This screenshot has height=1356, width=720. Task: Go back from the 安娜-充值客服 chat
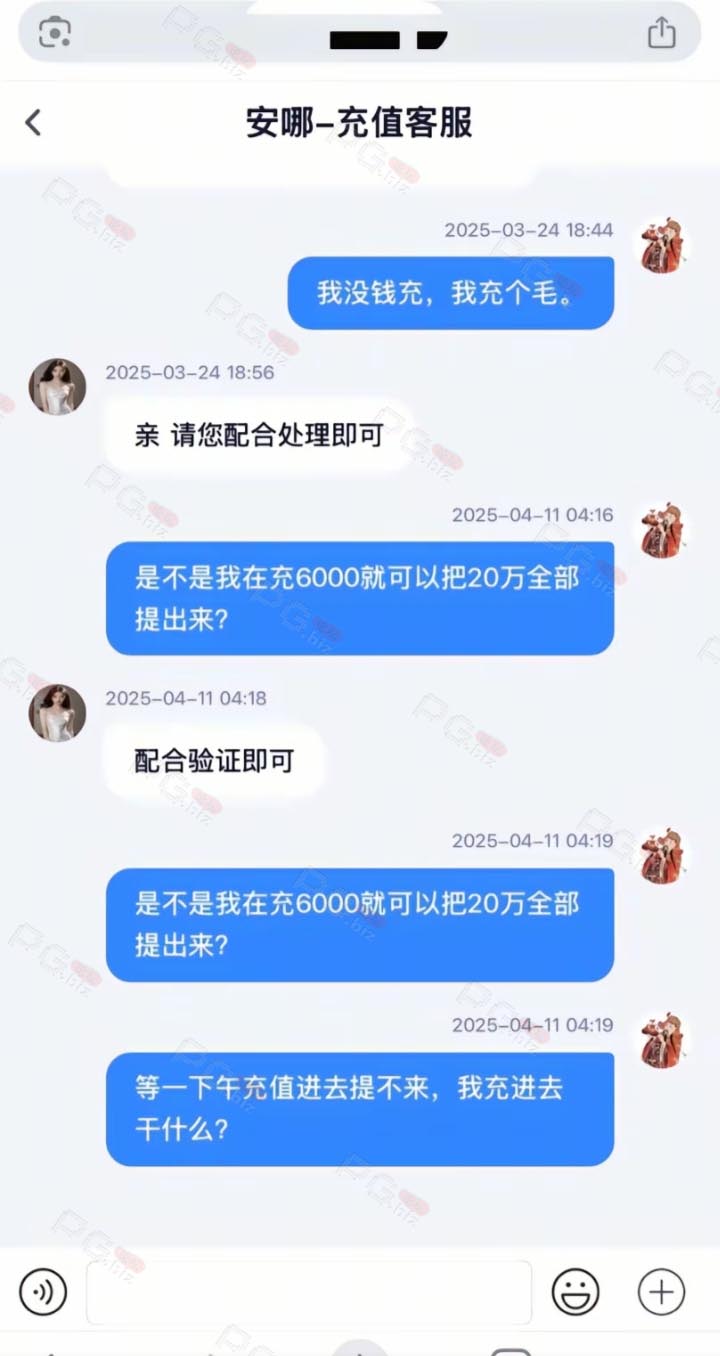[x=34, y=123]
